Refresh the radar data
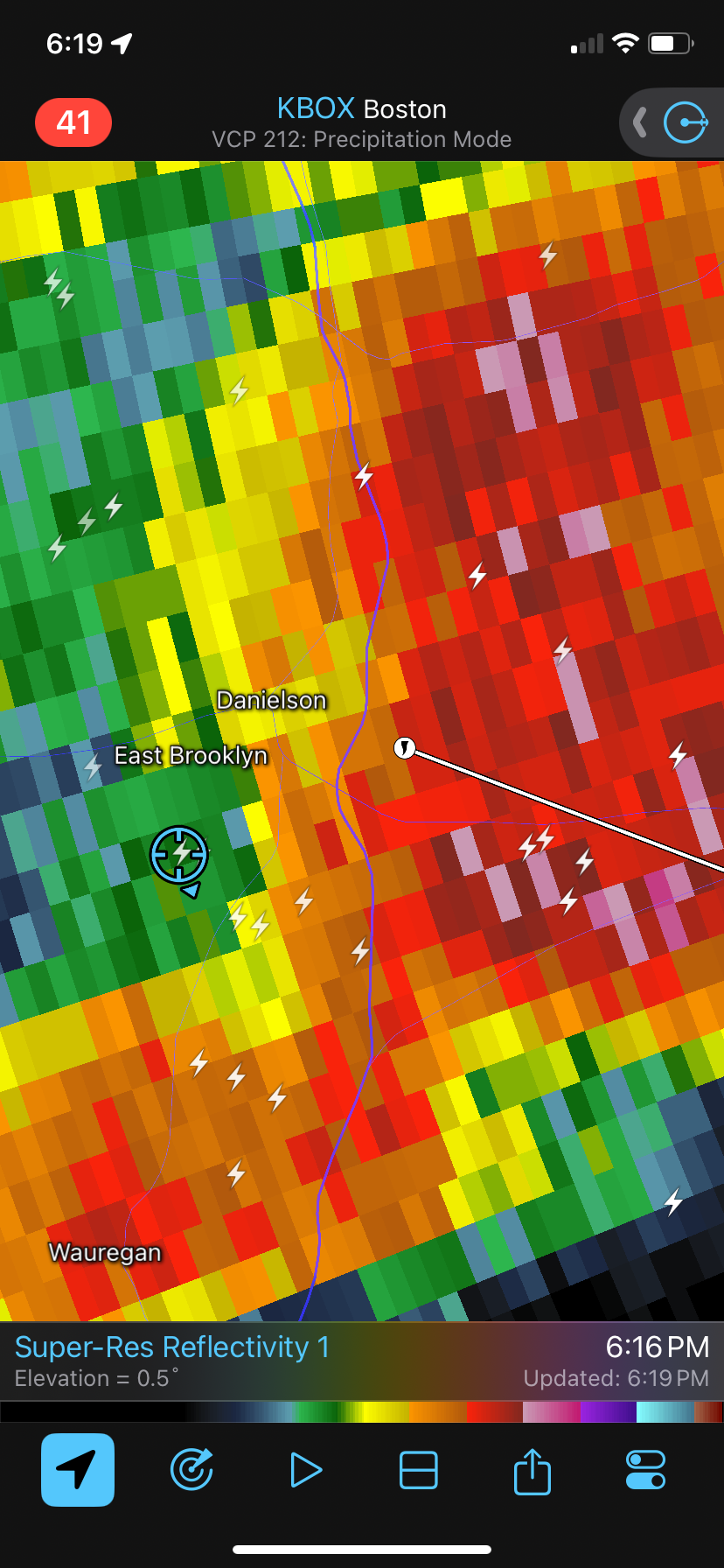The image size is (724, 1568). (x=191, y=1470)
